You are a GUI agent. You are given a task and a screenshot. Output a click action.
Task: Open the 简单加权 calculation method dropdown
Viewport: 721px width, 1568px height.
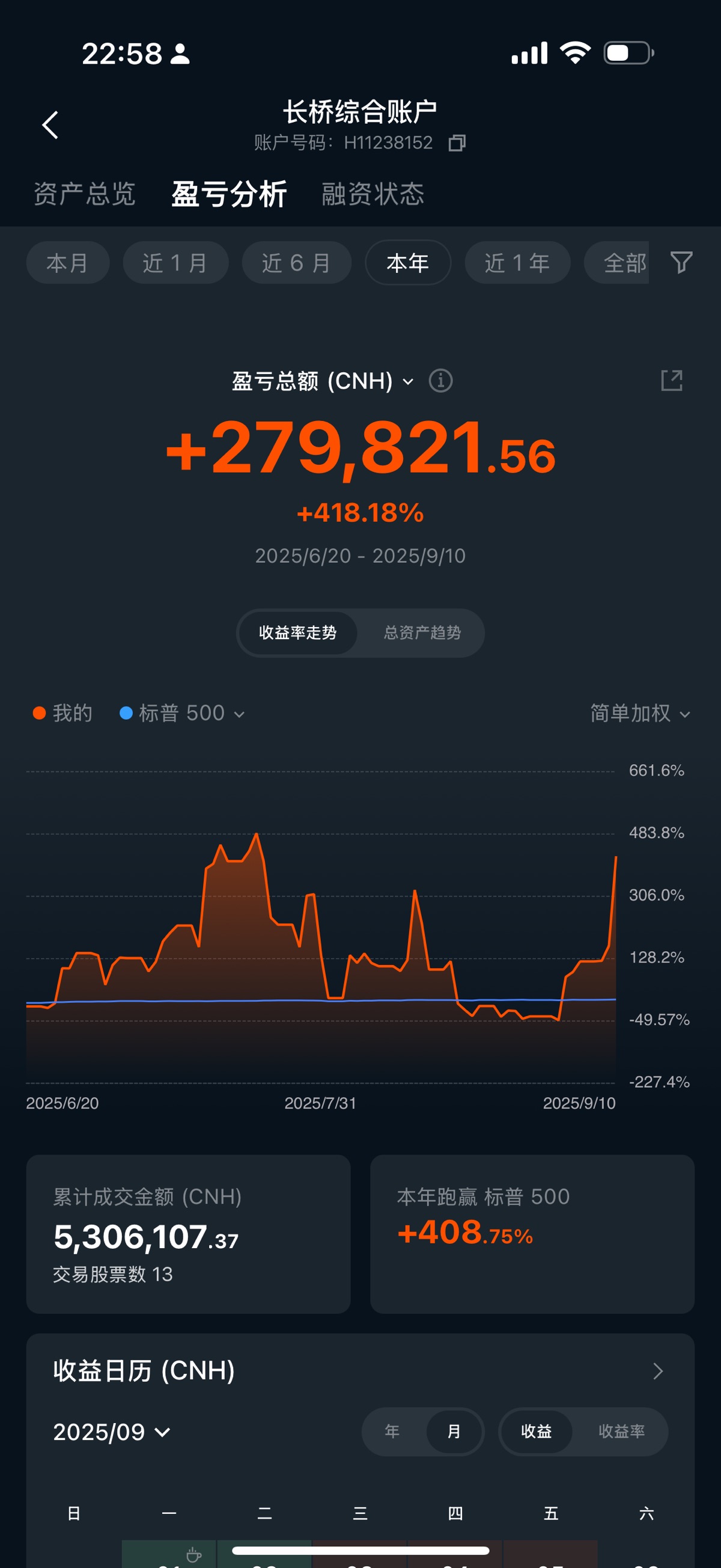click(640, 714)
